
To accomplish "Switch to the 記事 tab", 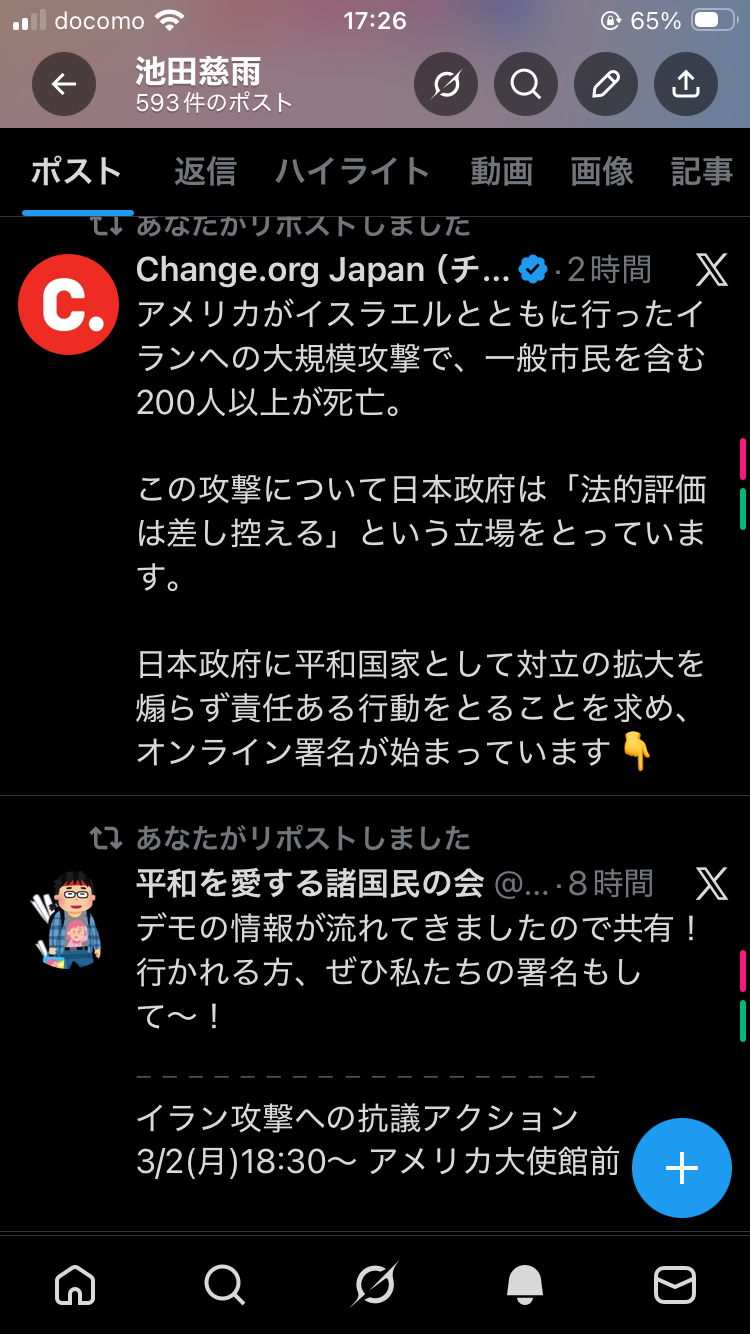I will (701, 171).
